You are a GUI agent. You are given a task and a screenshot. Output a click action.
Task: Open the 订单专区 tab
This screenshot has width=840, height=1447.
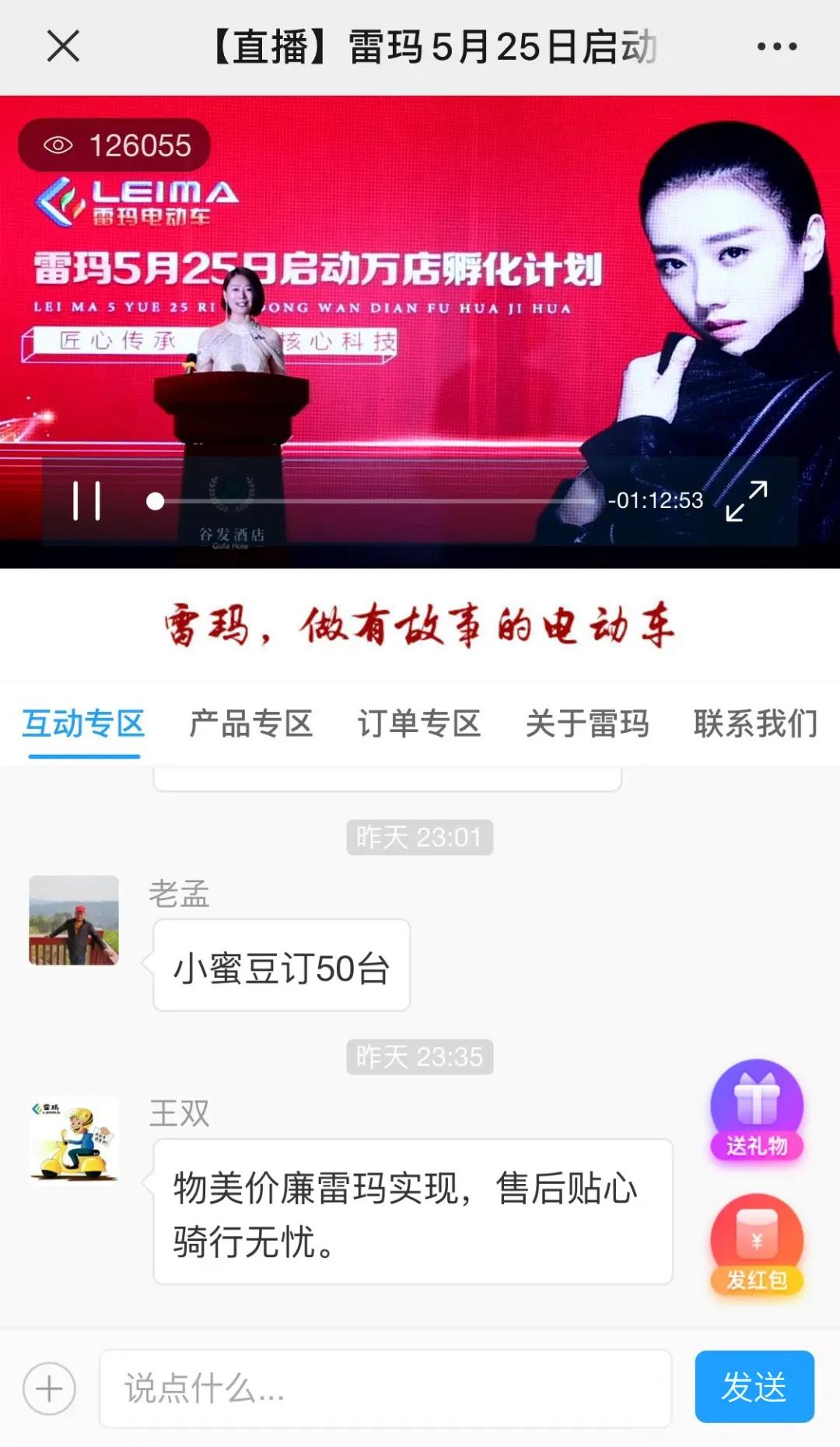point(419,724)
